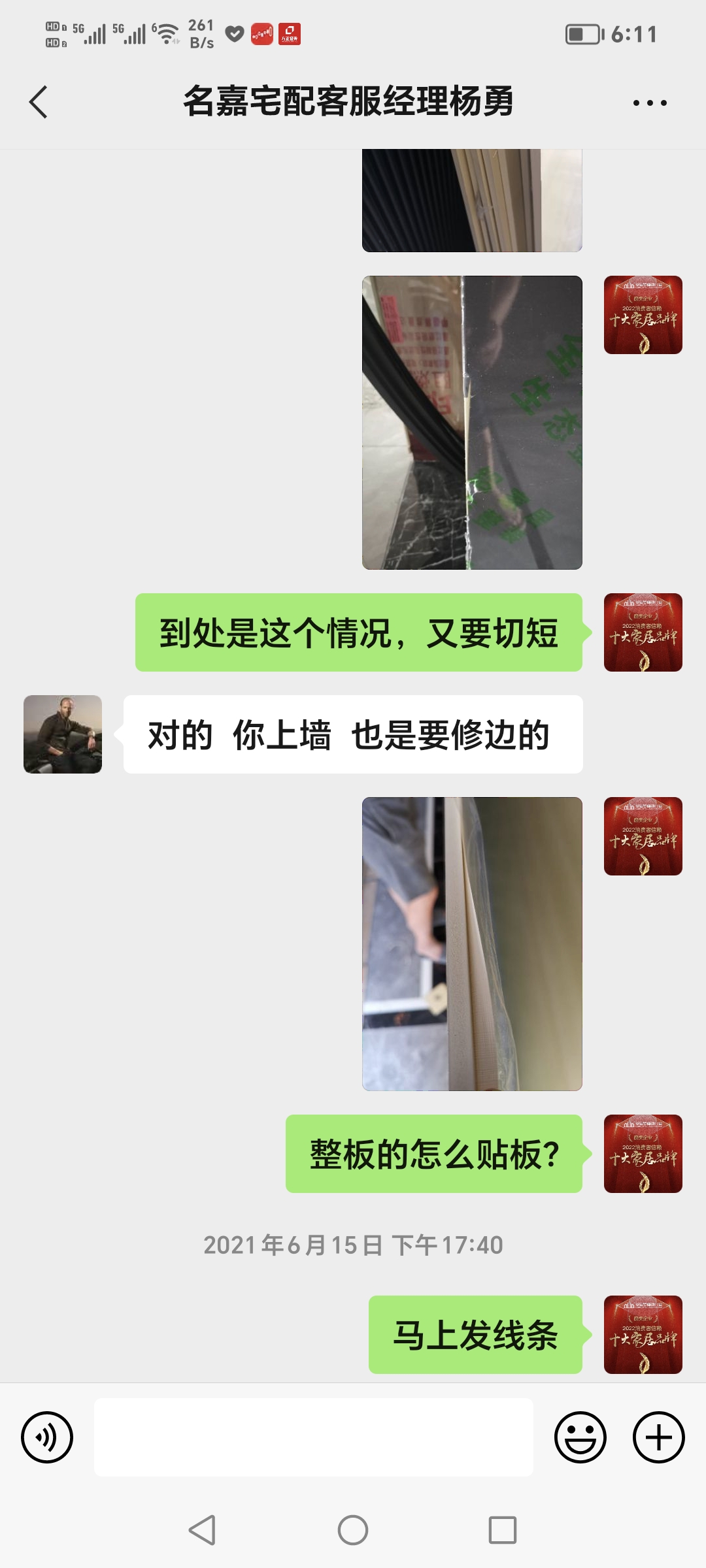Open the contact's avatar beside 对的 你上墙 message
706x1568 pixels.
[x=63, y=734]
